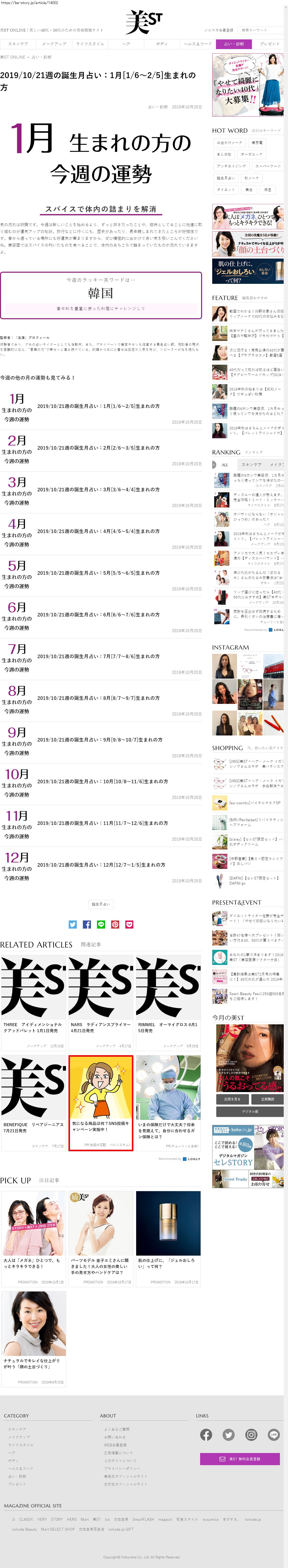
Task: Switch to the メークアップ tab
Action: click(x=54, y=44)
